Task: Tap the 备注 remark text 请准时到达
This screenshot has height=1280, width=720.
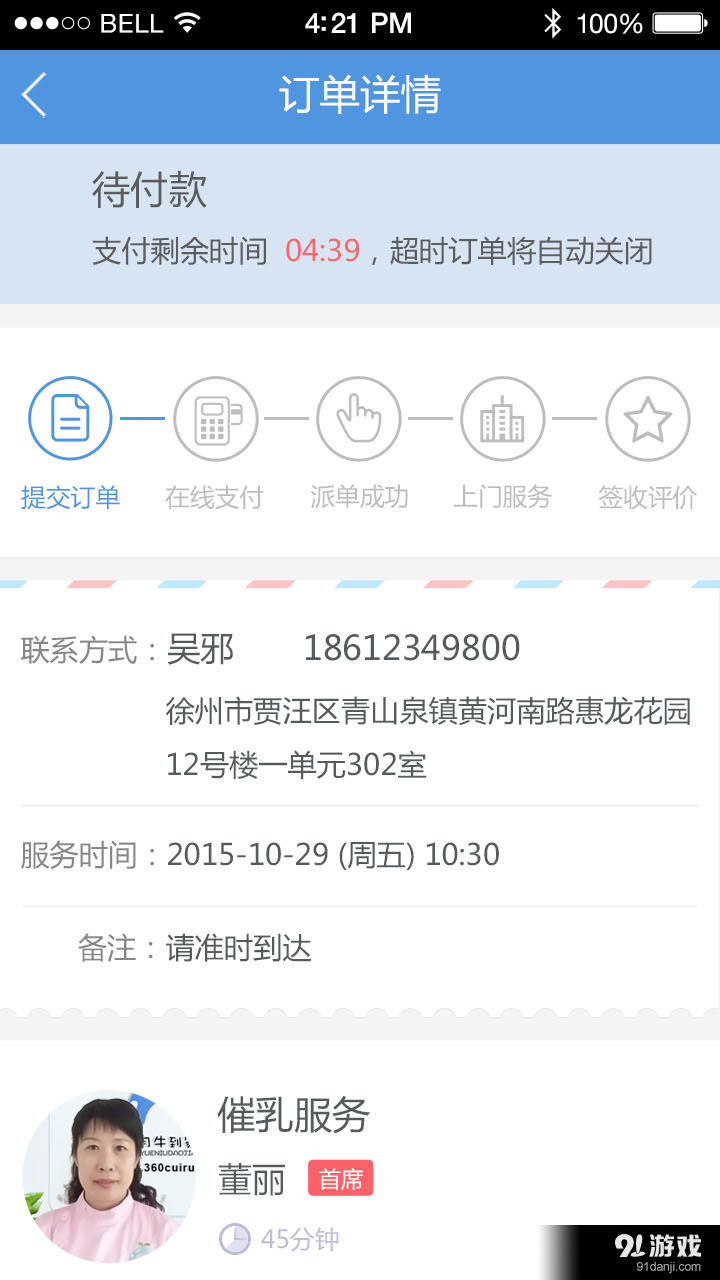Action: point(245,950)
